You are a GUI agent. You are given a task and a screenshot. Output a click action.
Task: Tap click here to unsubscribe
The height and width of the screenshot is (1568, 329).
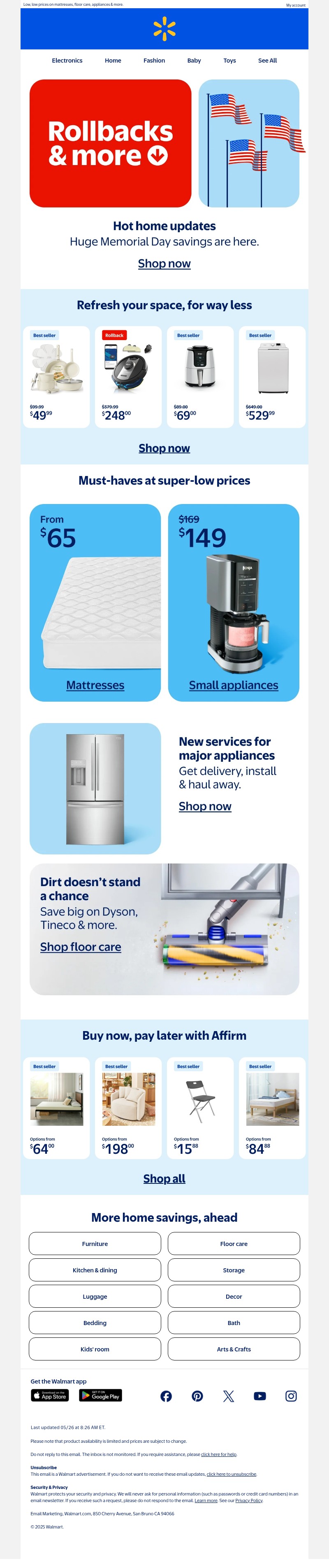point(231,1474)
